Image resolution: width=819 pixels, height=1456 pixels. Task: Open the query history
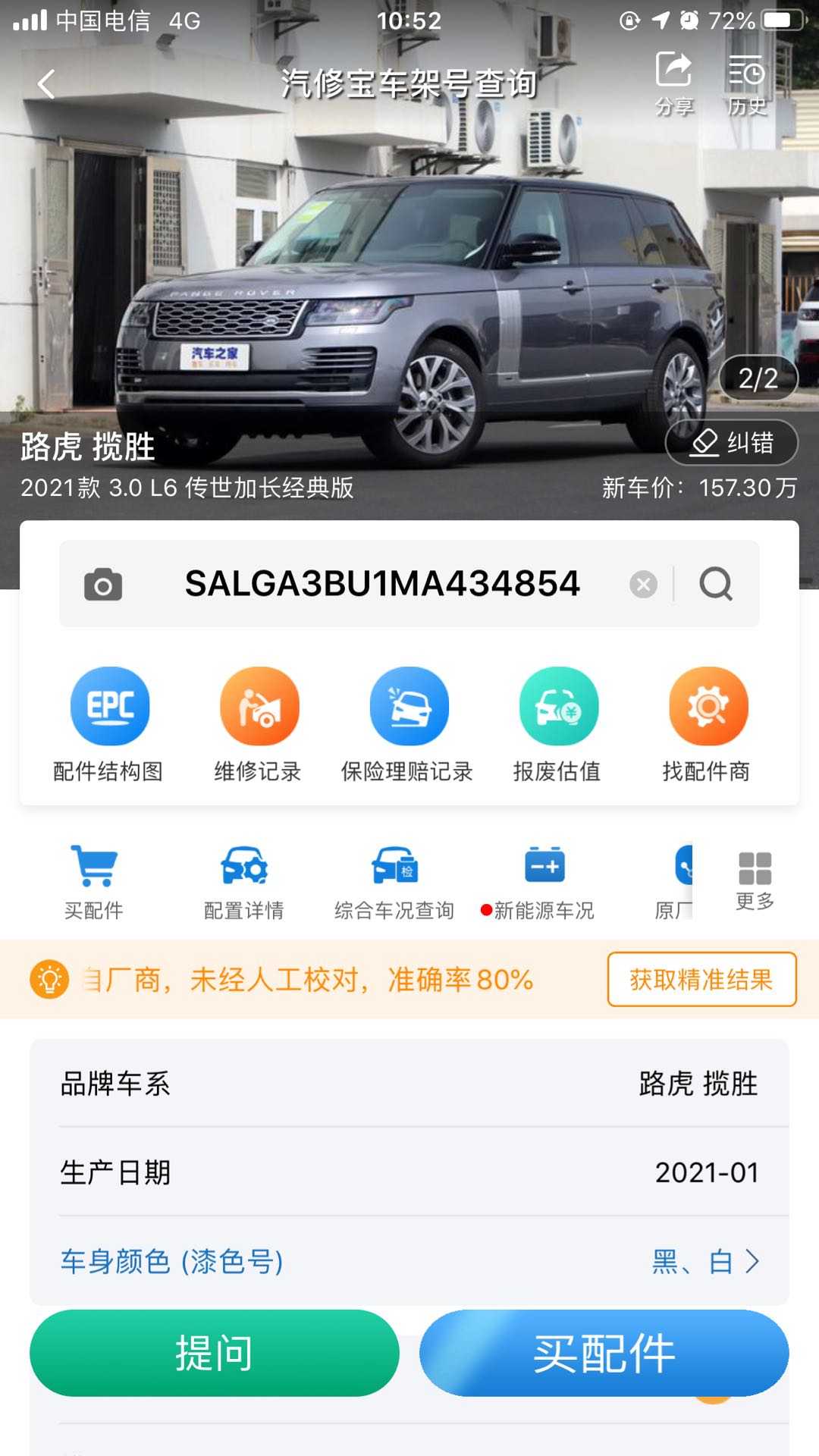tap(747, 83)
